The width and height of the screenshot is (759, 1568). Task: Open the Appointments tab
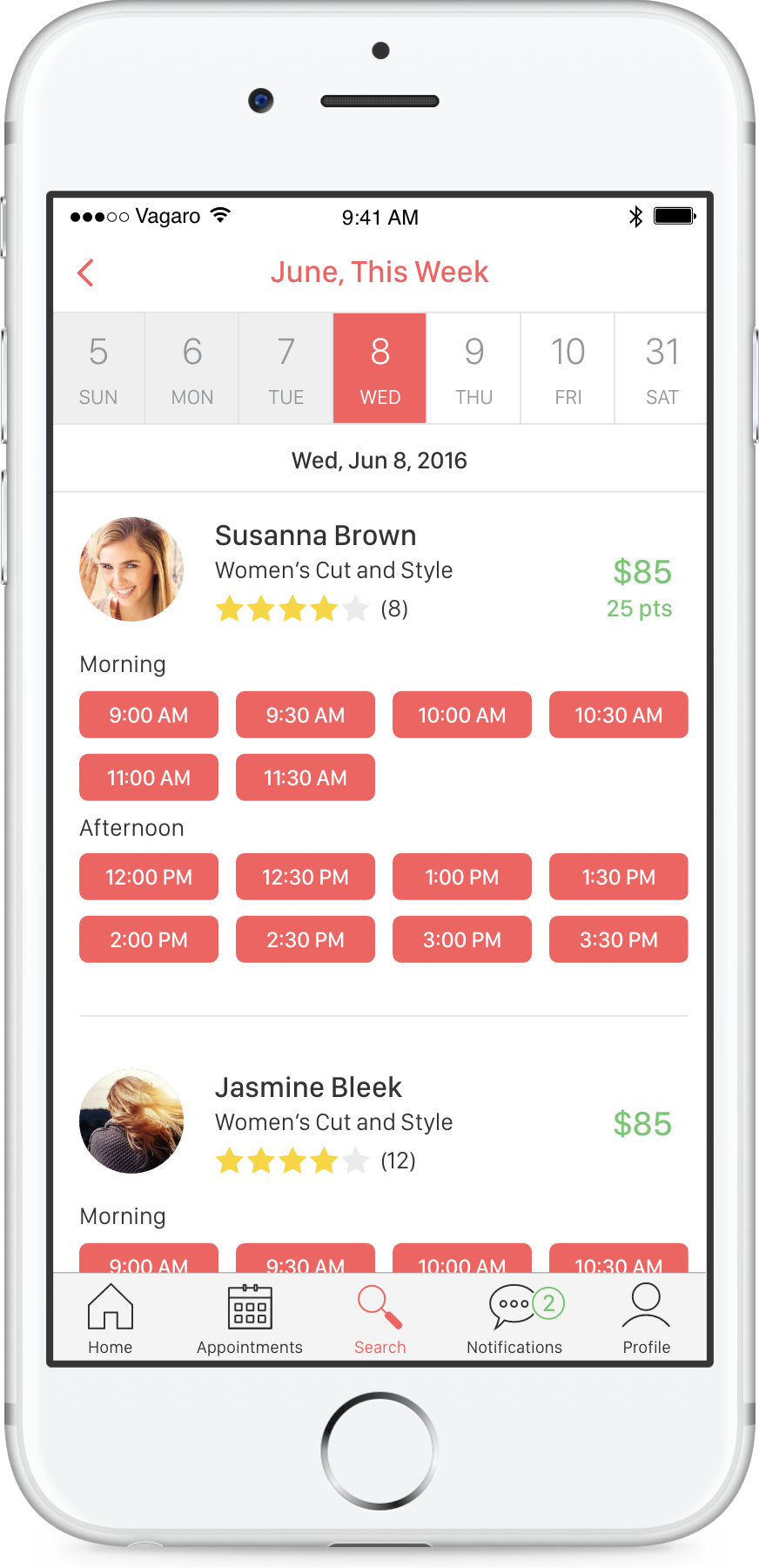tap(250, 1319)
